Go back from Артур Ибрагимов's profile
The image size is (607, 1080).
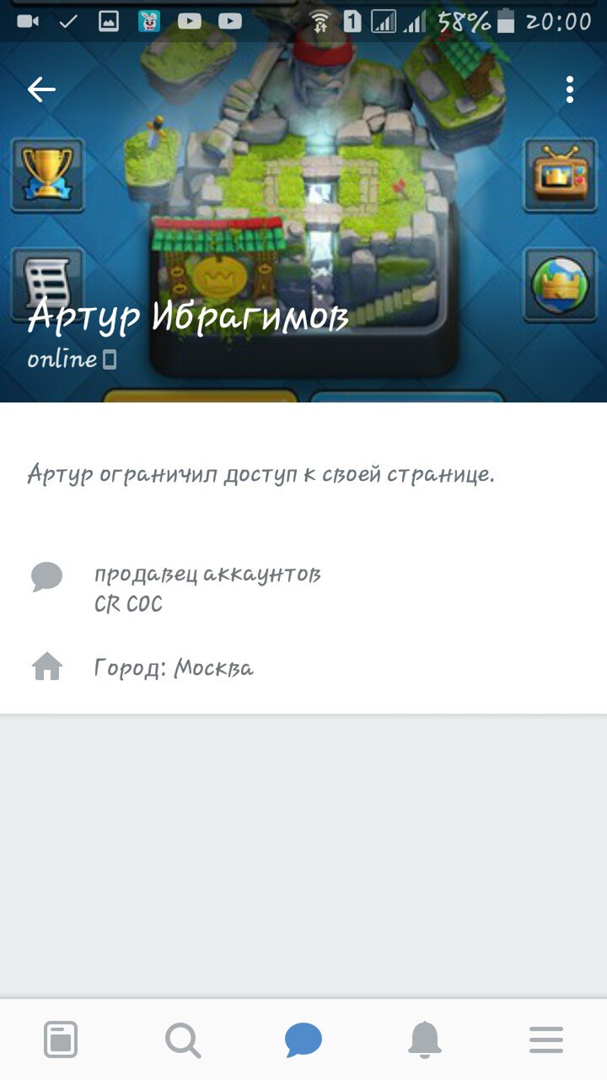pos(41,90)
